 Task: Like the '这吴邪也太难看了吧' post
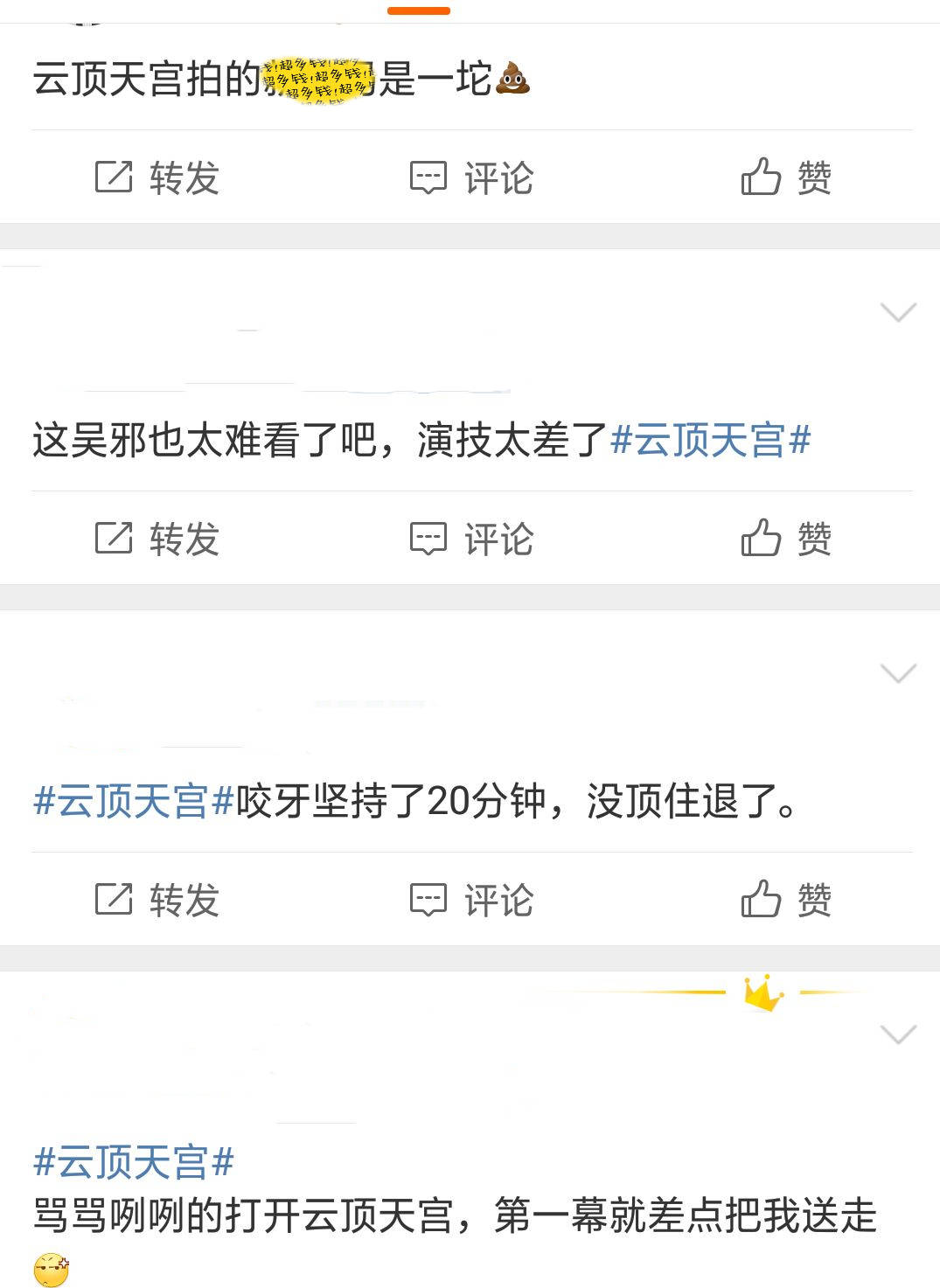tap(786, 539)
